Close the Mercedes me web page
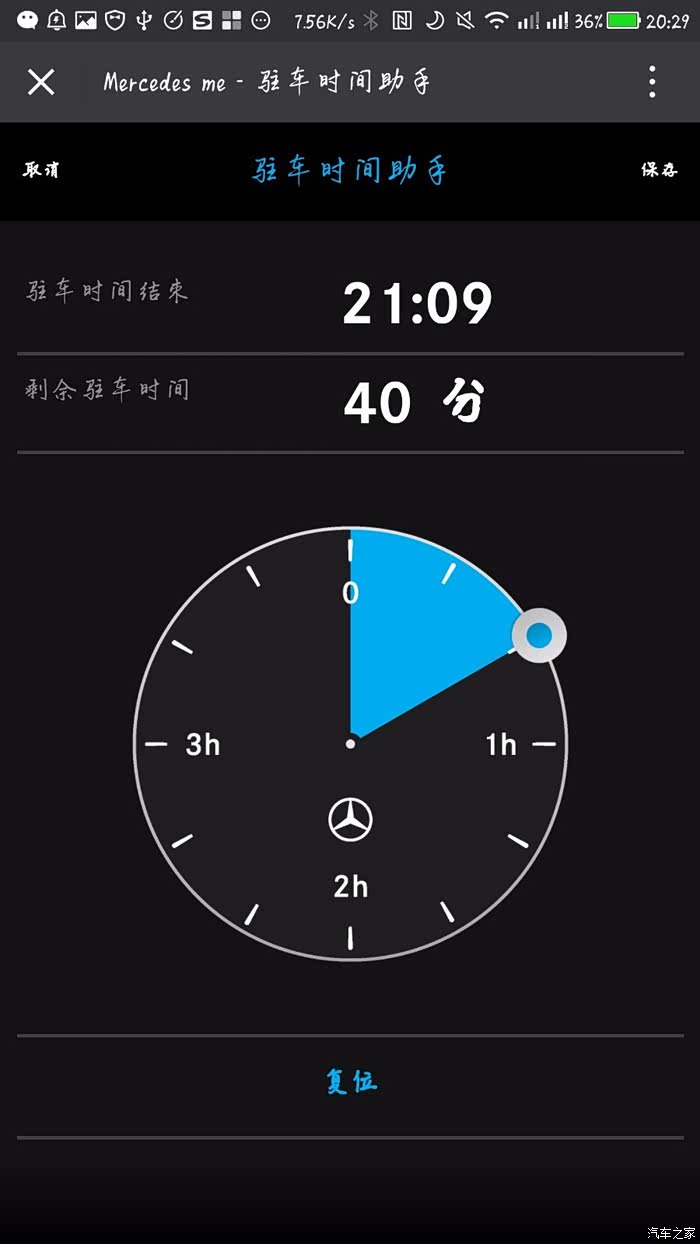700x1244 pixels. point(41,82)
